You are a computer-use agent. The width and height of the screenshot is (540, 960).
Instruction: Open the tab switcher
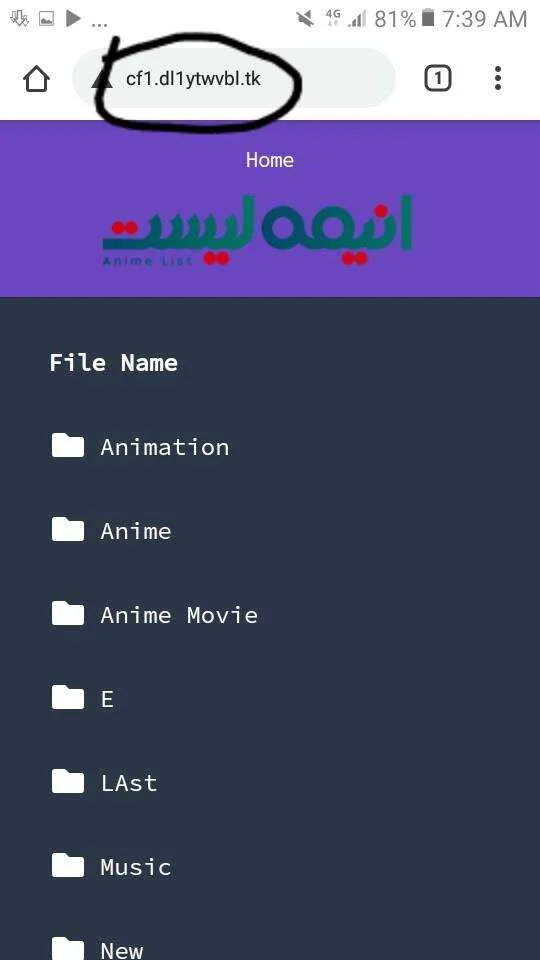point(437,78)
